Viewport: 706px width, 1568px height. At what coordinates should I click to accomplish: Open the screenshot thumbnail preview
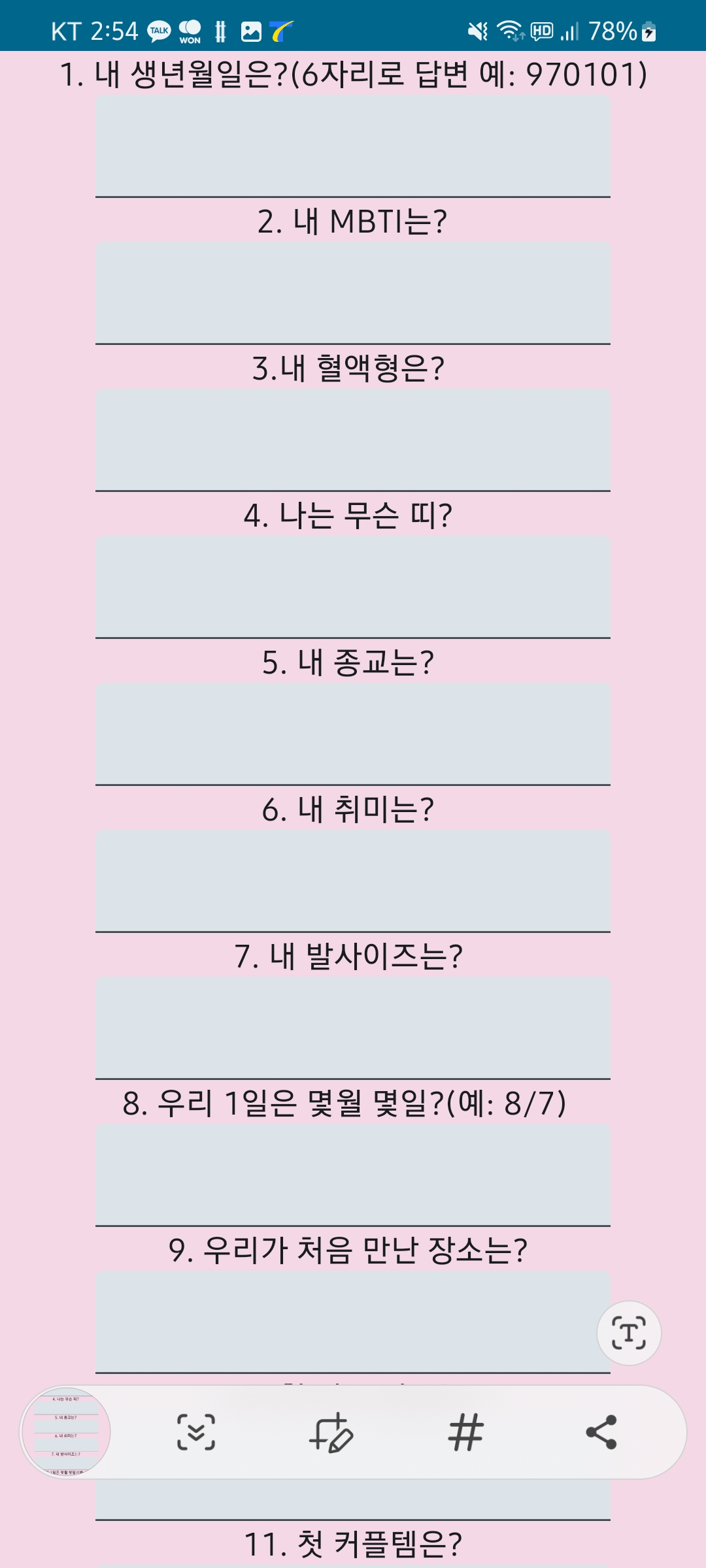66,1432
